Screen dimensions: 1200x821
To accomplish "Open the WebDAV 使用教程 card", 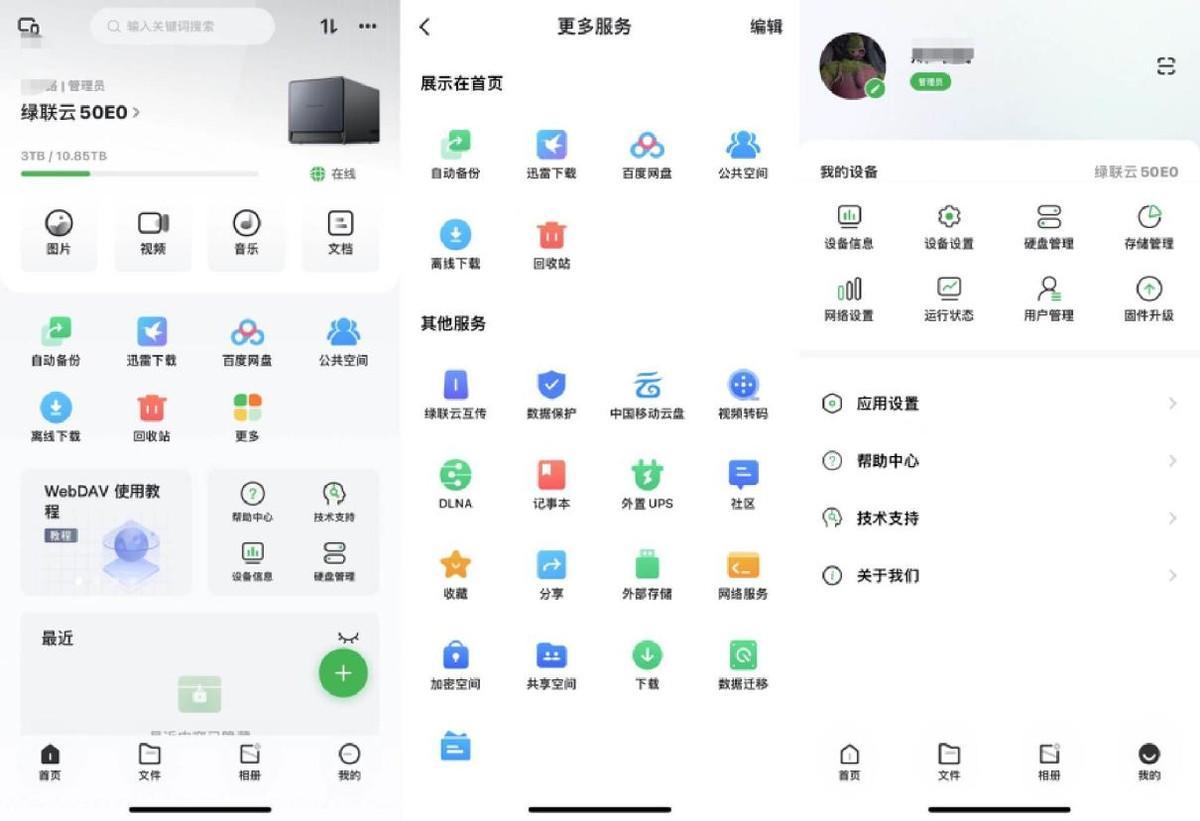I will [105, 531].
